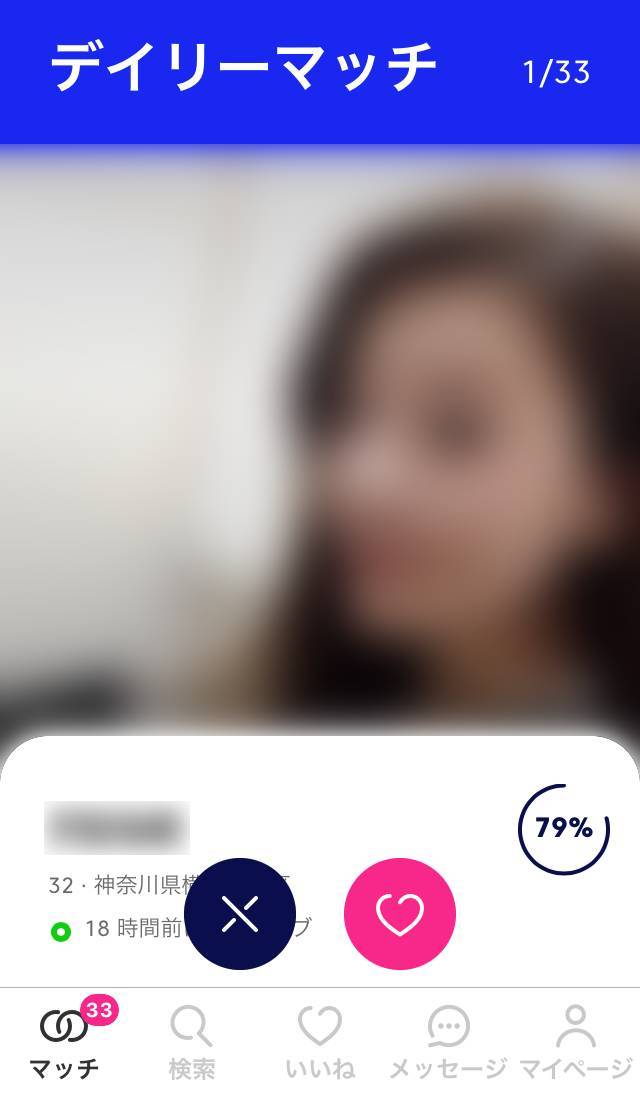The height and width of the screenshot is (1100, 640).
Task: Like this profile with the heart button
Action: click(400, 914)
